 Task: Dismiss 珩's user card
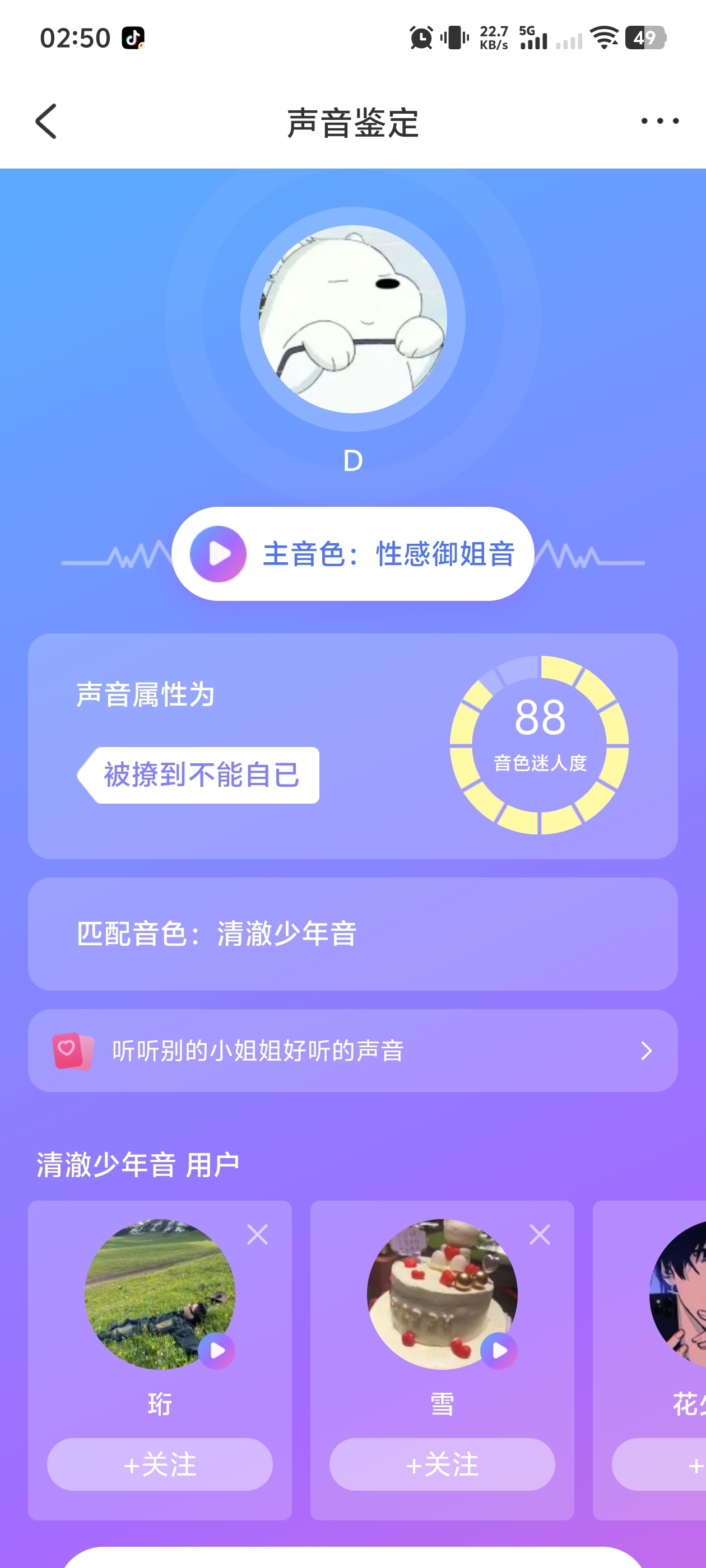click(258, 1234)
